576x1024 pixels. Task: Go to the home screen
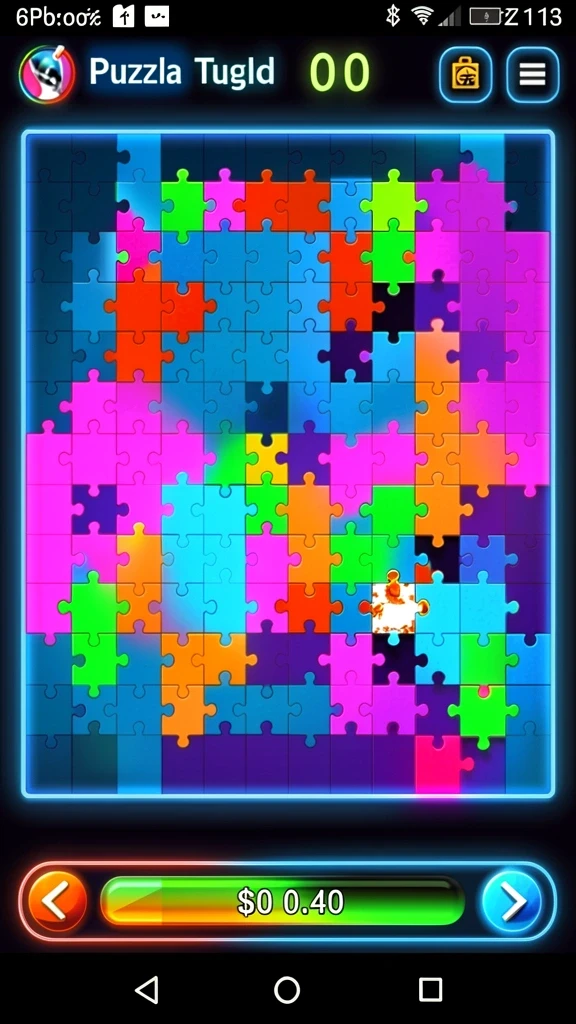(287, 989)
